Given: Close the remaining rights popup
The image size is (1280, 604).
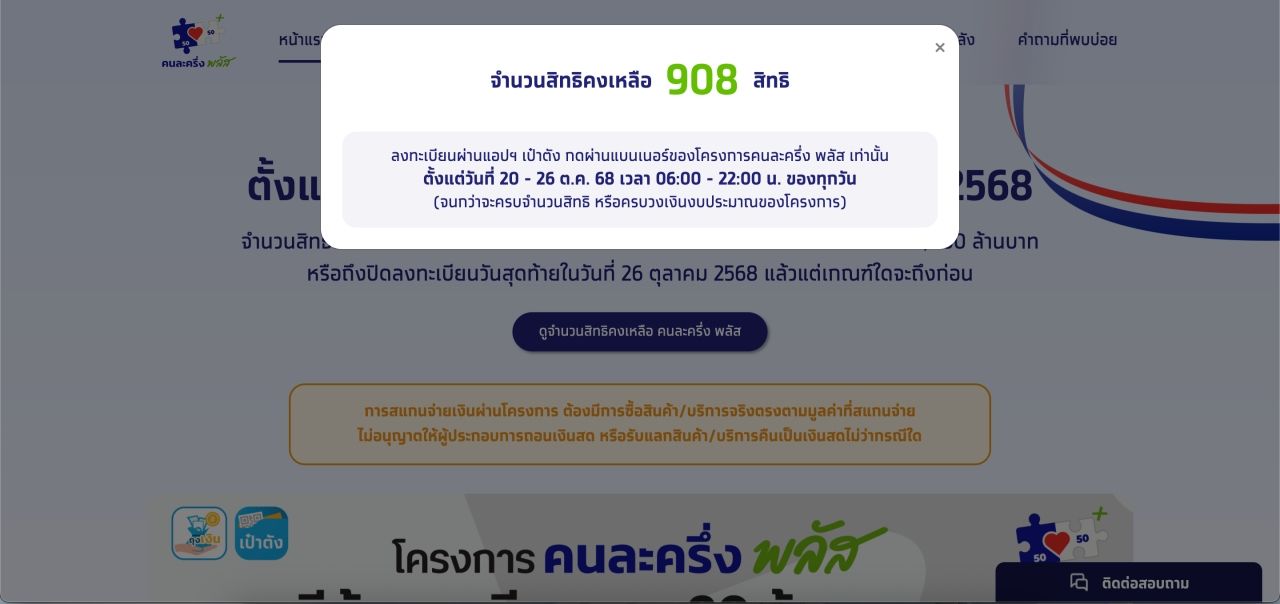Looking at the screenshot, I should tap(940, 48).
